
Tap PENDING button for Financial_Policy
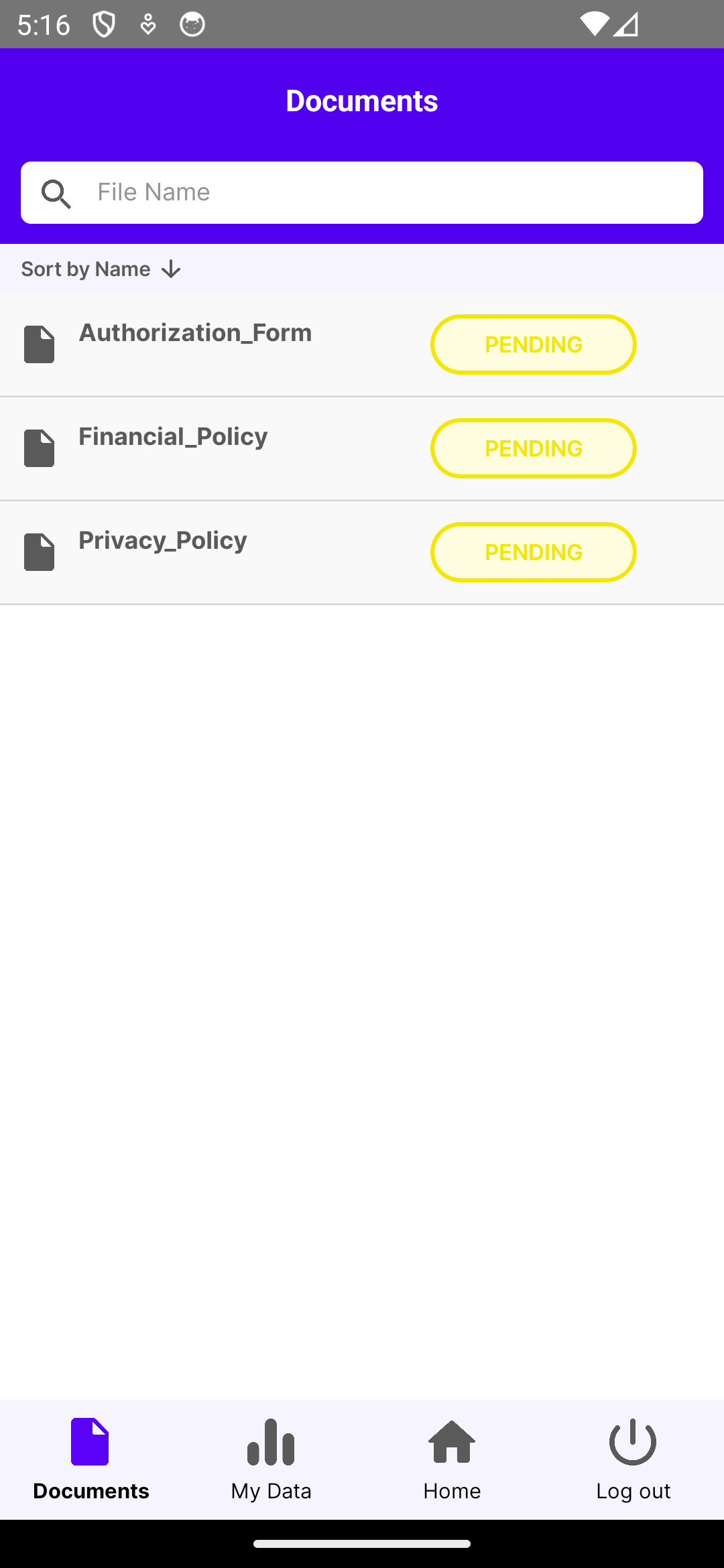(x=533, y=448)
